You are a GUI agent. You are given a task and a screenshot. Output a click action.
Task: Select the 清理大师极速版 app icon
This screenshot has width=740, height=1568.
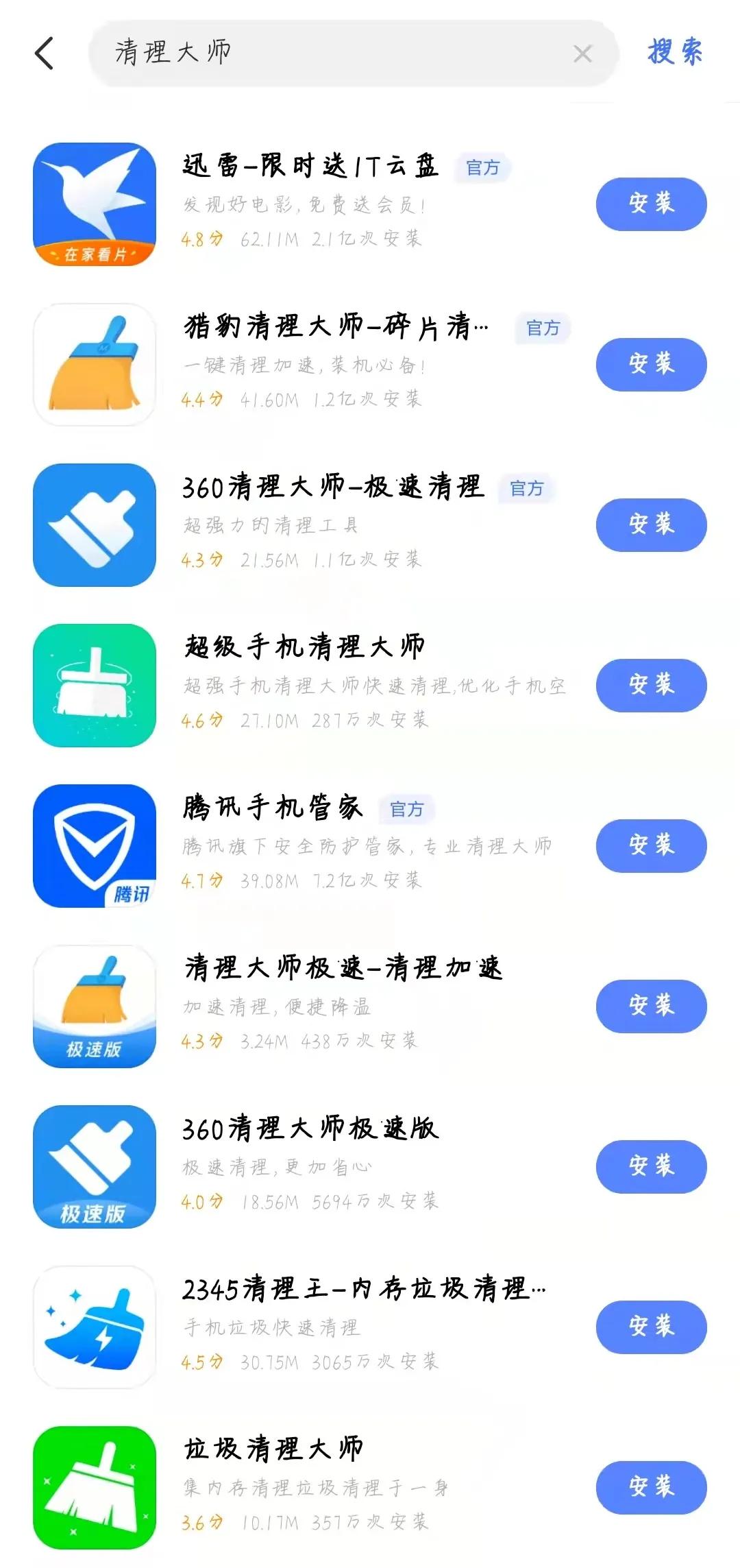click(x=94, y=1006)
